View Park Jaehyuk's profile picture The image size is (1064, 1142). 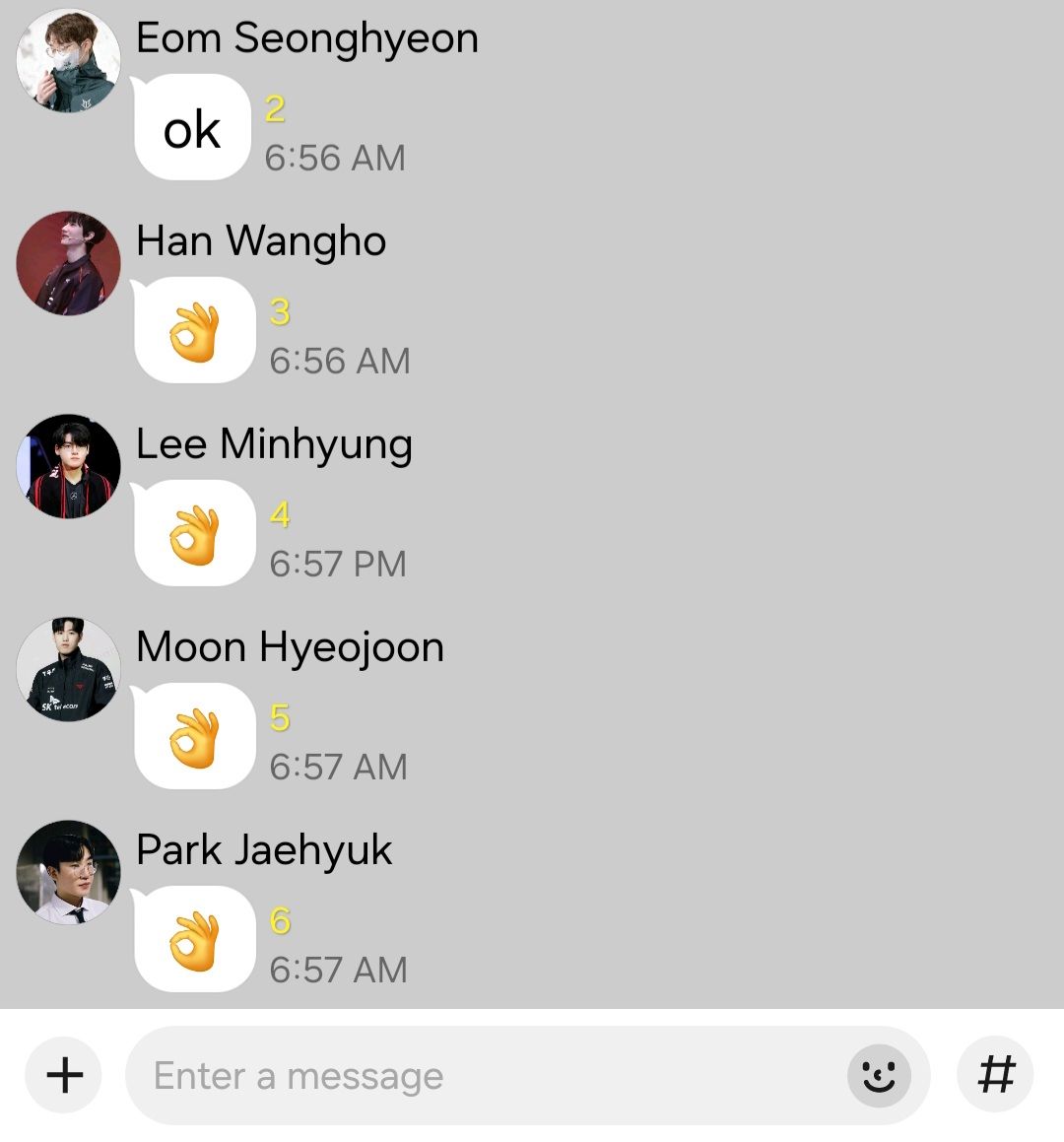tap(68, 872)
